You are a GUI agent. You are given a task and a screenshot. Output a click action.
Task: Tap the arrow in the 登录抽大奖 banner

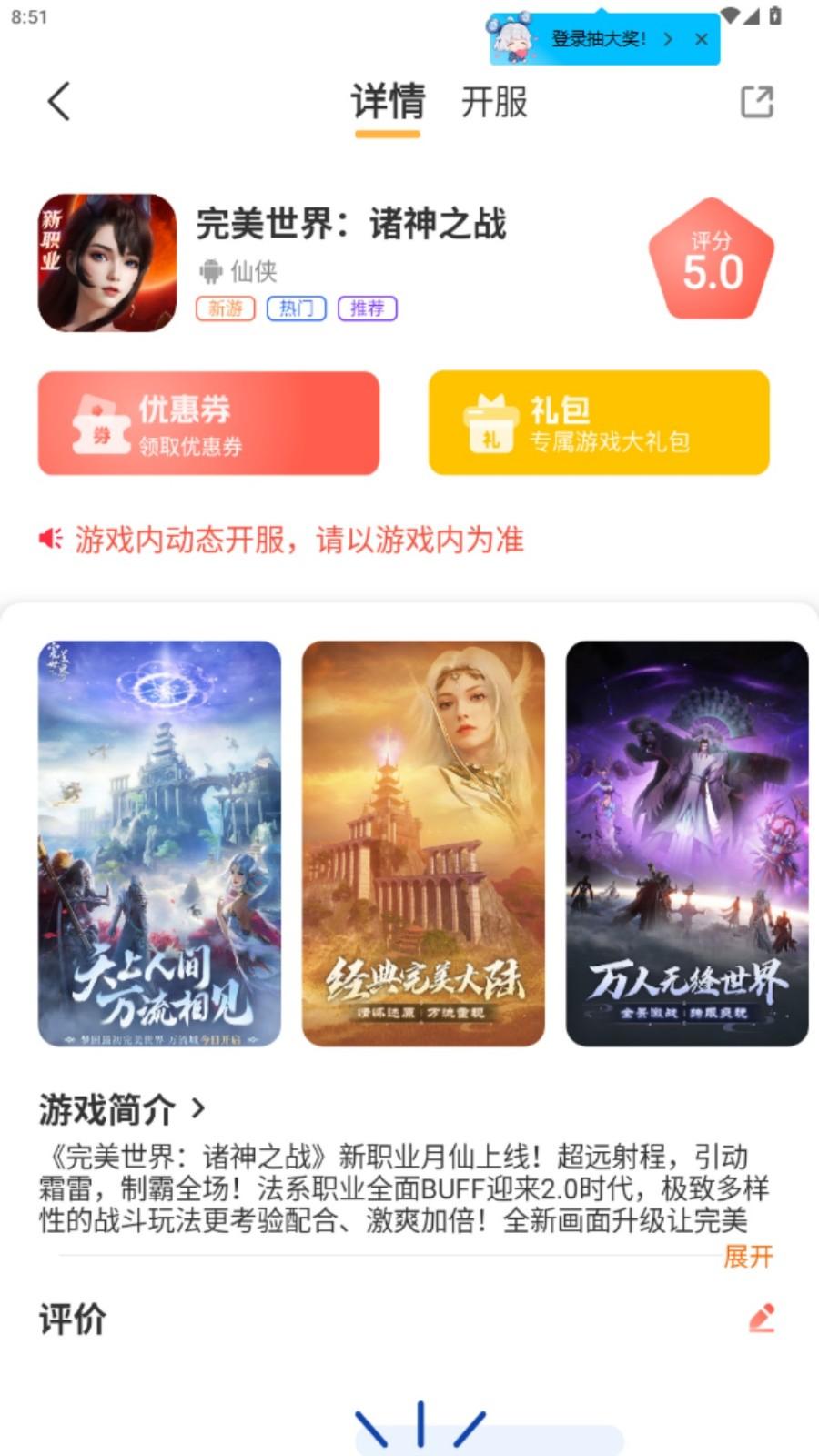tap(671, 39)
